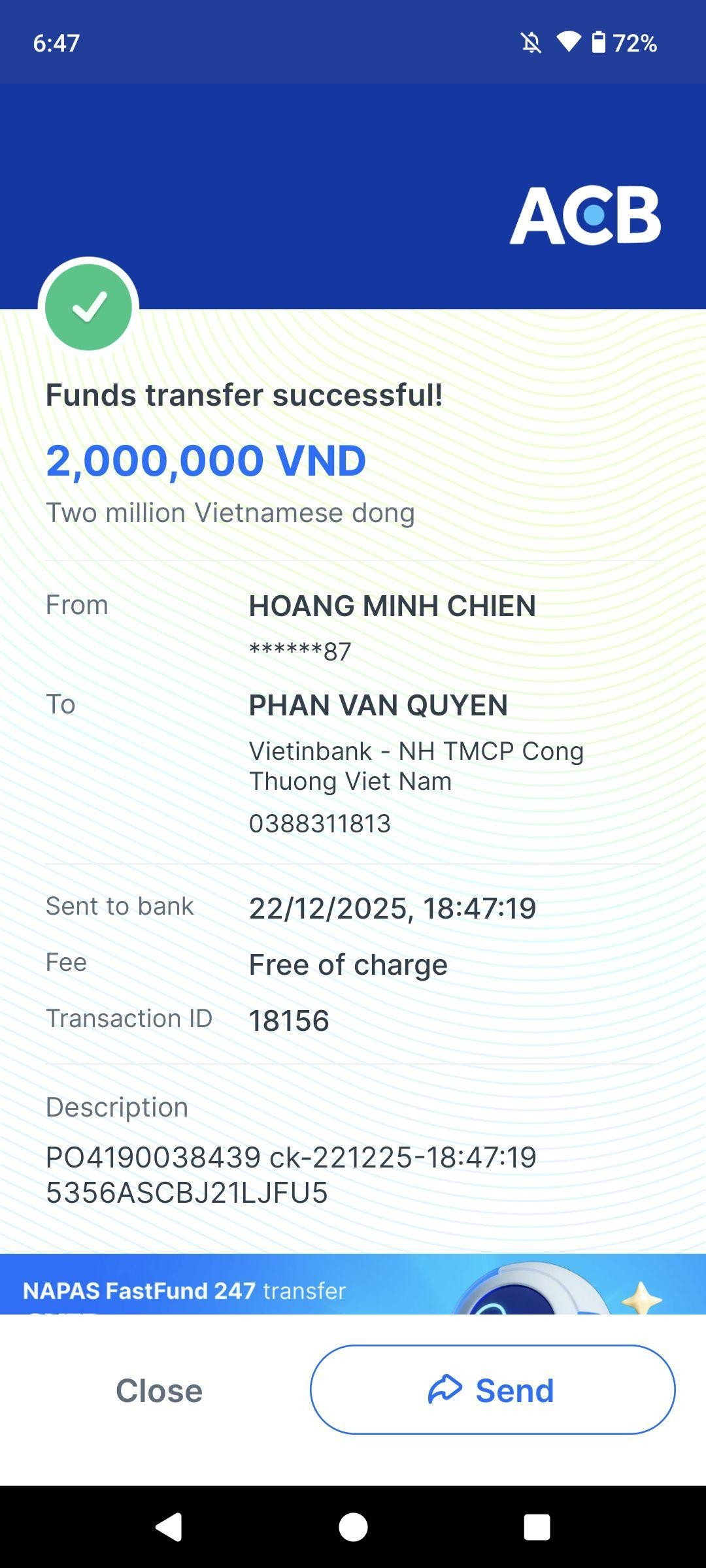706x1568 pixels.
Task: Close the transfer receipt
Action: click(159, 1390)
